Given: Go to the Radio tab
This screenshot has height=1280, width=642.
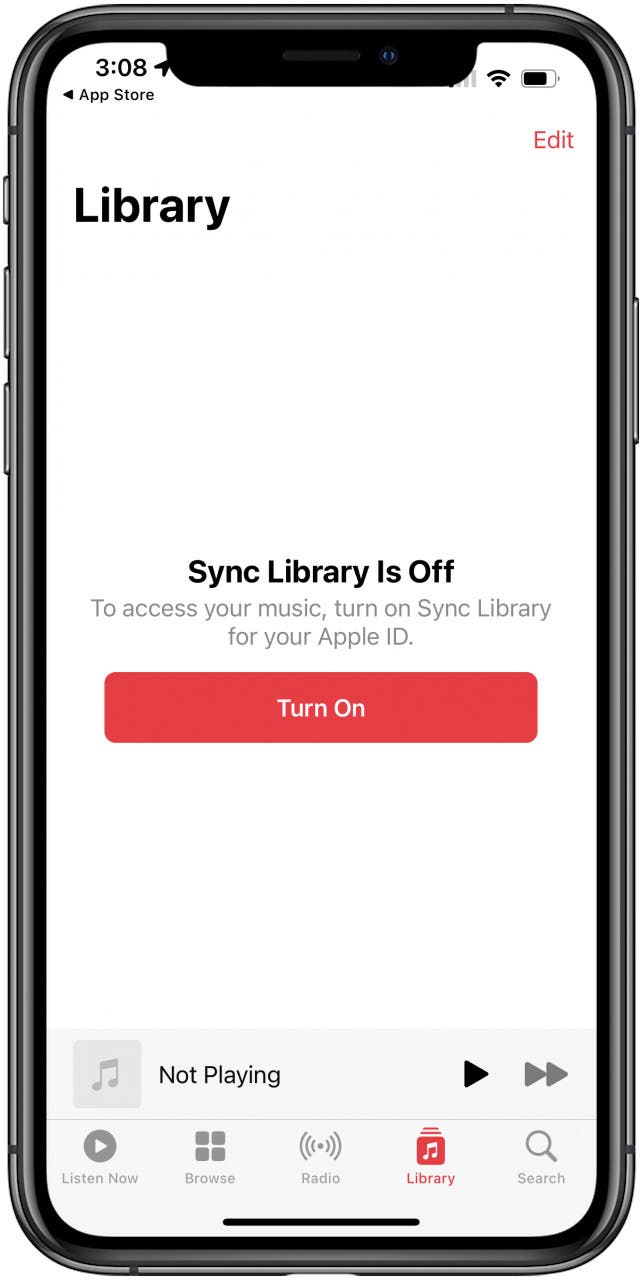Looking at the screenshot, I should [321, 1157].
